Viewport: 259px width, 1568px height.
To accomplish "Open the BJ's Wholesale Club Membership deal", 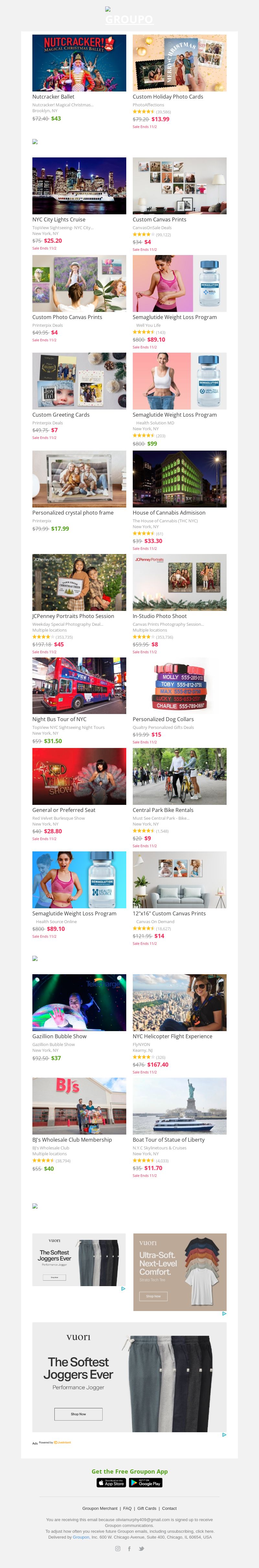I will 79,1105.
